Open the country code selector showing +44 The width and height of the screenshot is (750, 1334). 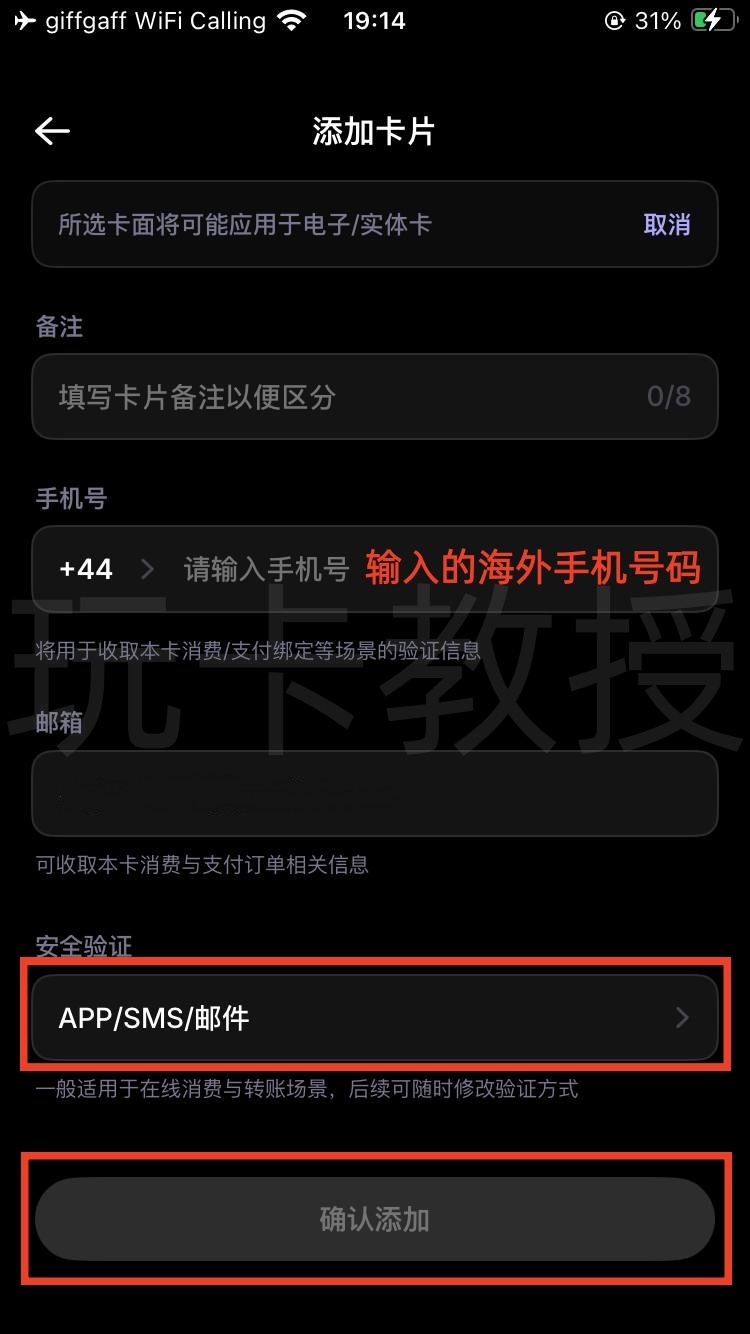(85, 568)
